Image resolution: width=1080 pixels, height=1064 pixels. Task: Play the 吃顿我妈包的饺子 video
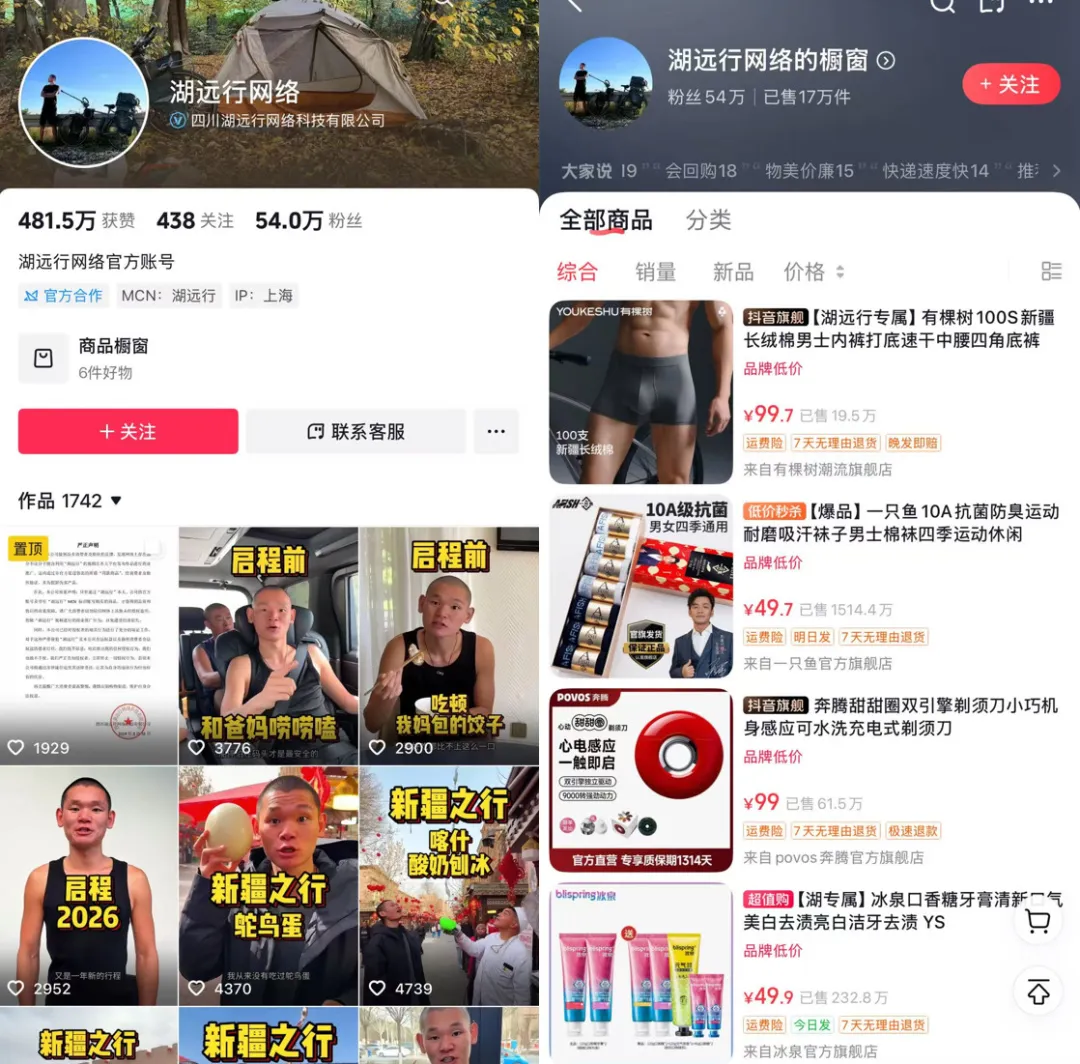click(449, 645)
